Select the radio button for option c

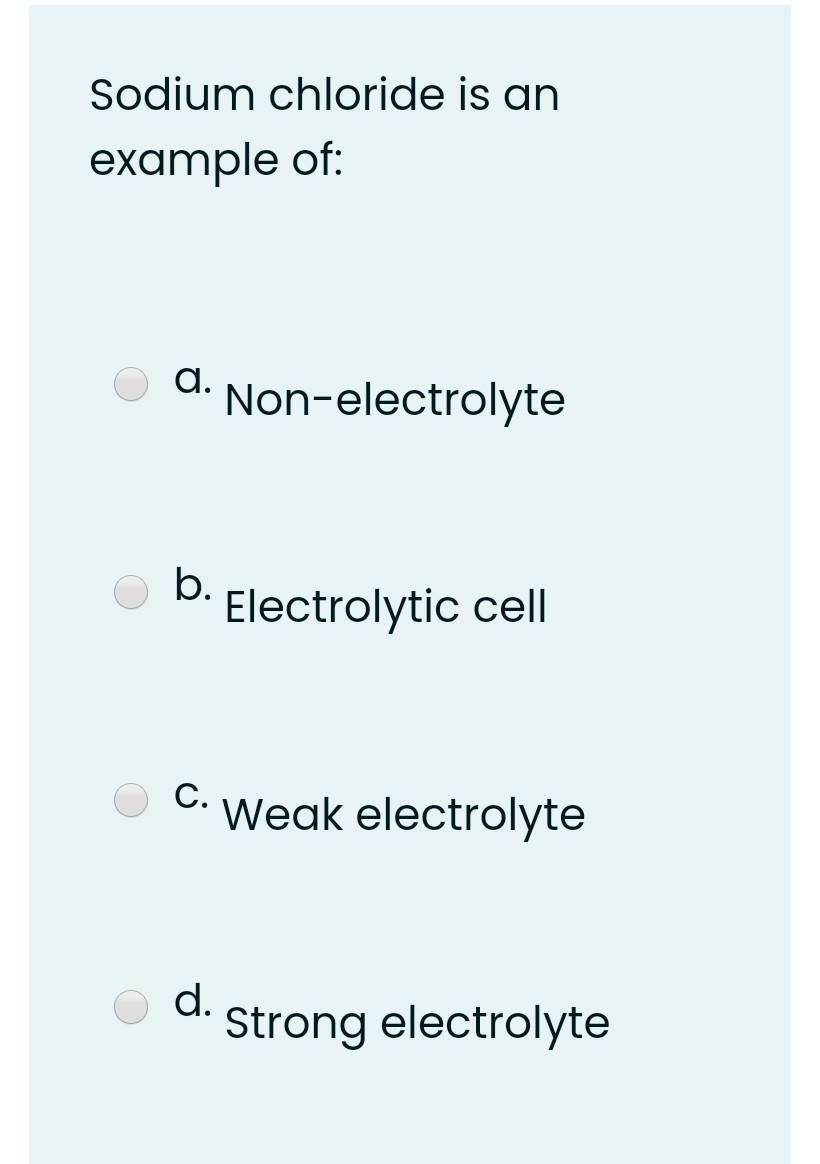[x=131, y=799]
